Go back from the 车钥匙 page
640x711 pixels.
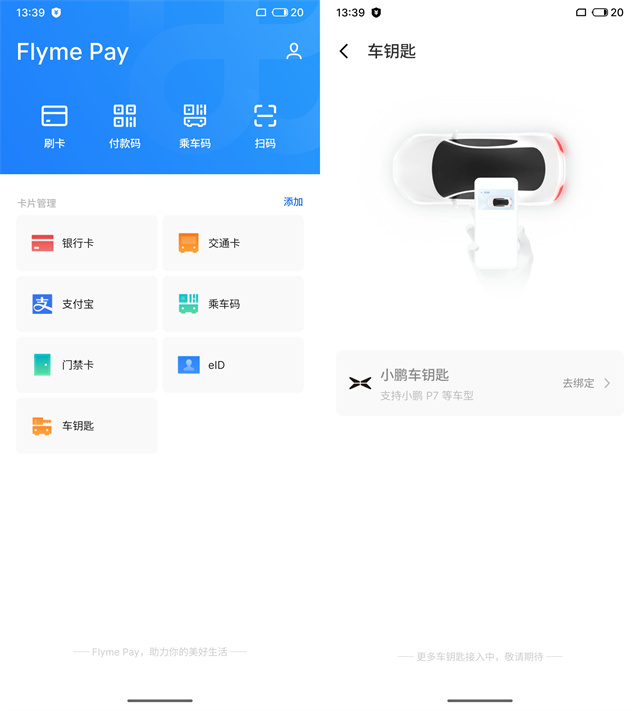(345, 51)
